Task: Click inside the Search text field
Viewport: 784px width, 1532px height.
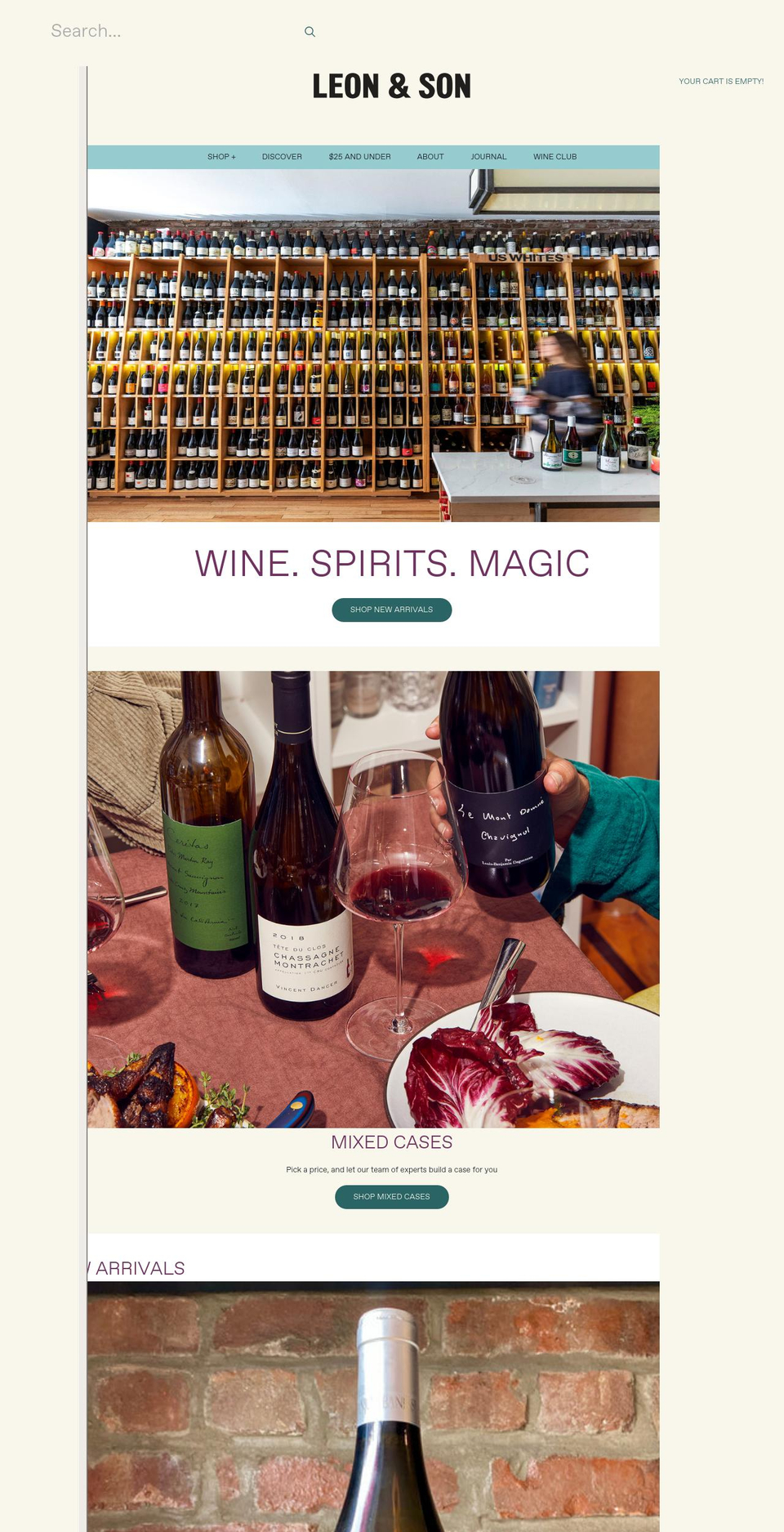Action: [122, 31]
